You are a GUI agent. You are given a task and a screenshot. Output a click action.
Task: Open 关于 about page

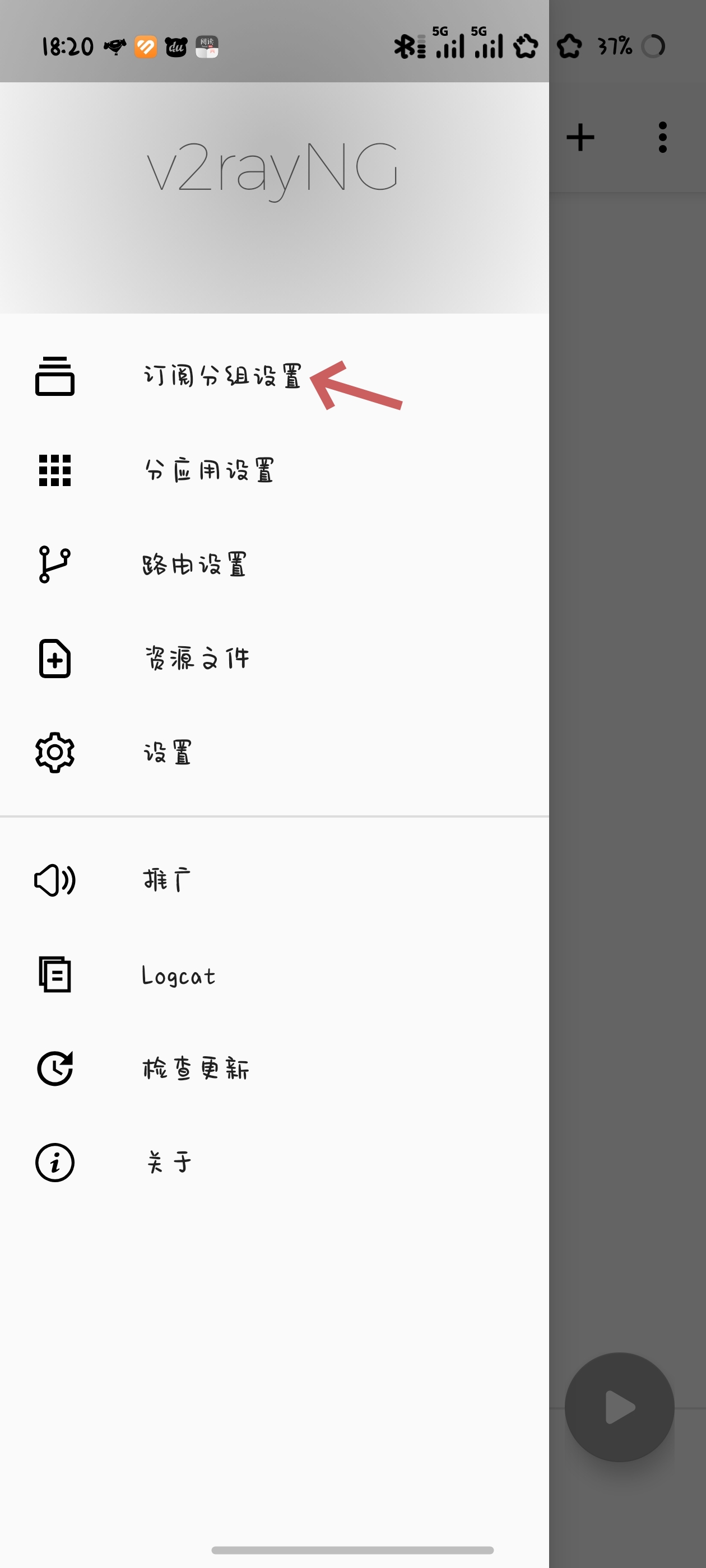[169, 1163]
